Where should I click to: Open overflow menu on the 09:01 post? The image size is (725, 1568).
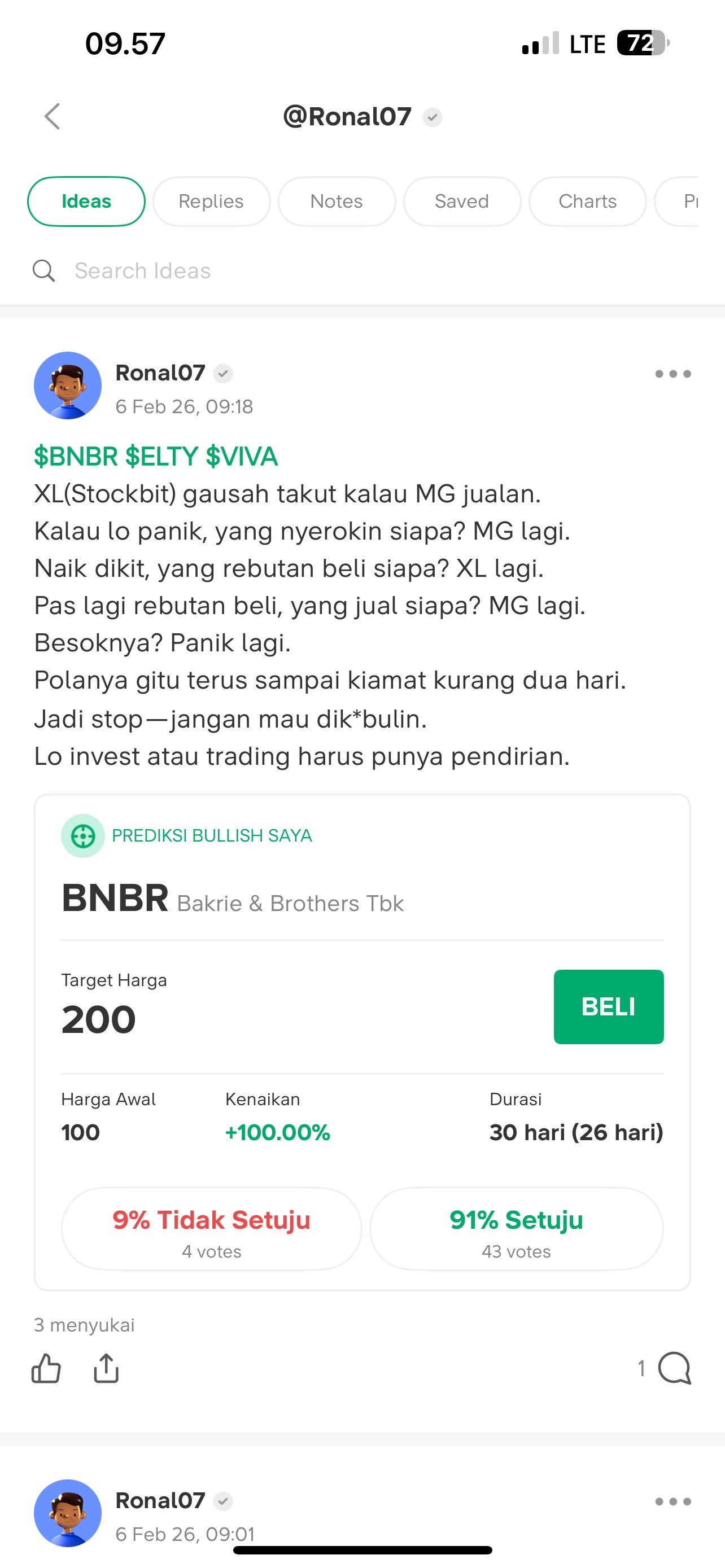[672, 1501]
